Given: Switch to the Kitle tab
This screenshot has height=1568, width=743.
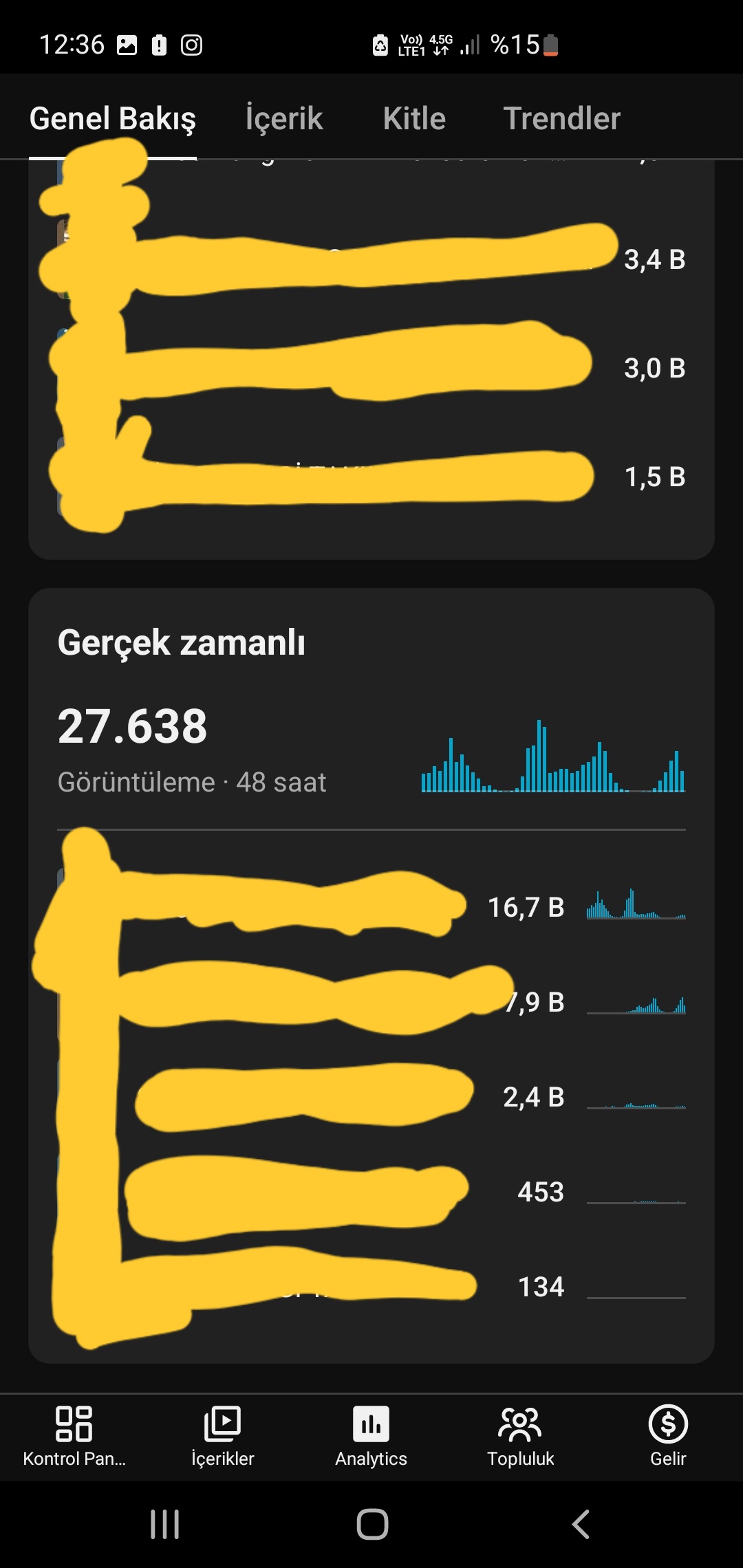Looking at the screenshot, I should click(414, 118).
